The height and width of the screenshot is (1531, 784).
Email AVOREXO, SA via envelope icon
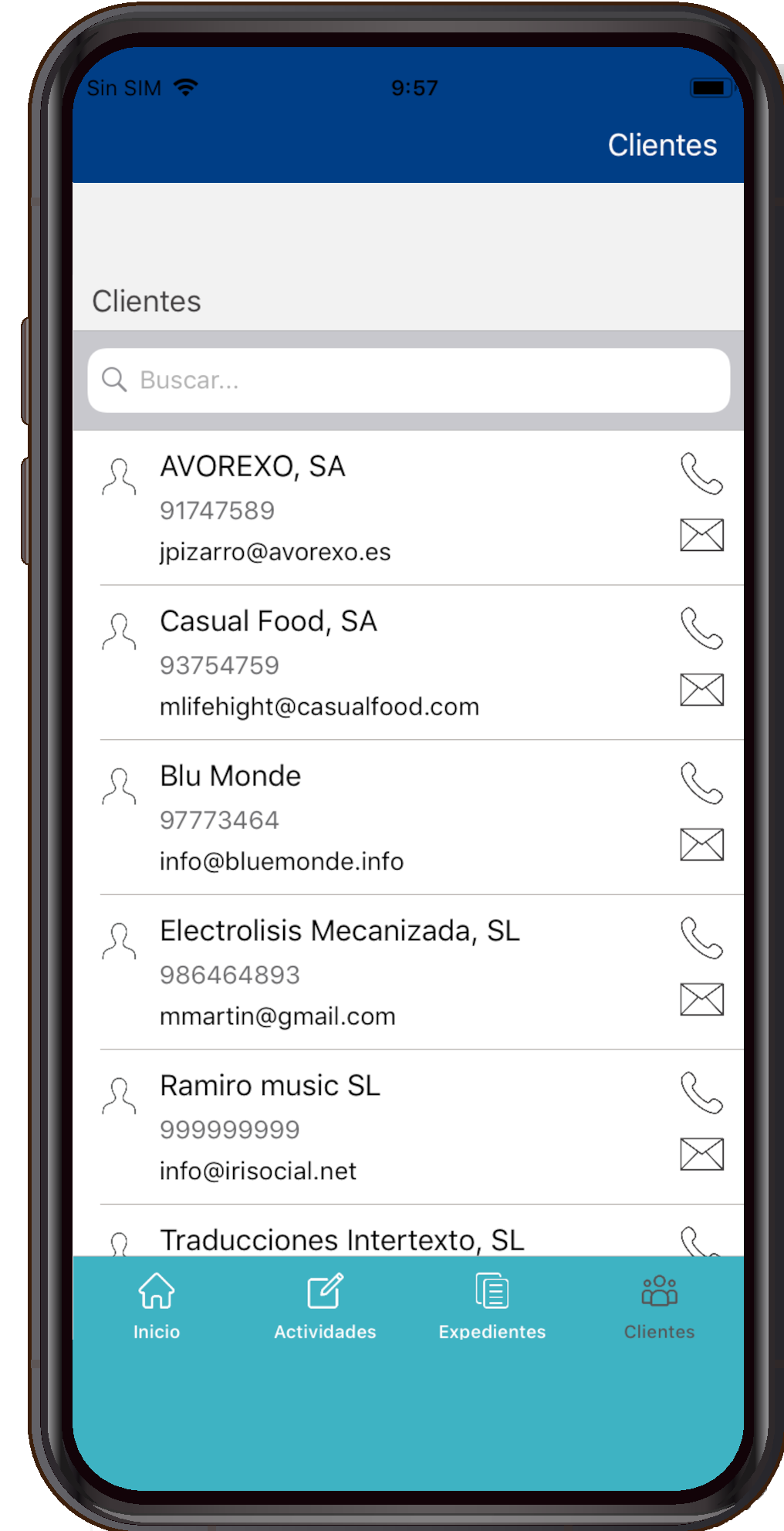click(701, 535)
